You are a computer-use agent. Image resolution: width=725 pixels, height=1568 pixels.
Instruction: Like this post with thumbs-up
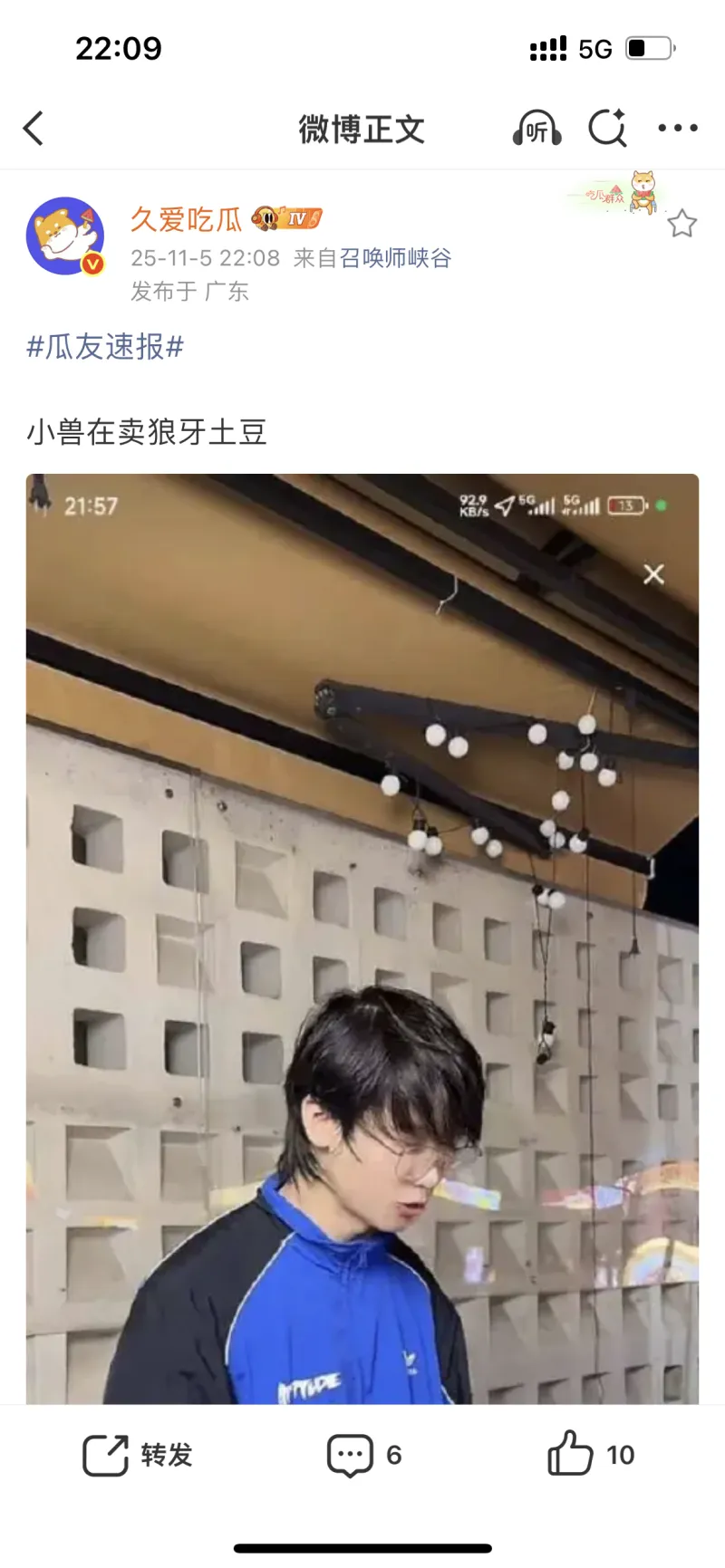590,1455
